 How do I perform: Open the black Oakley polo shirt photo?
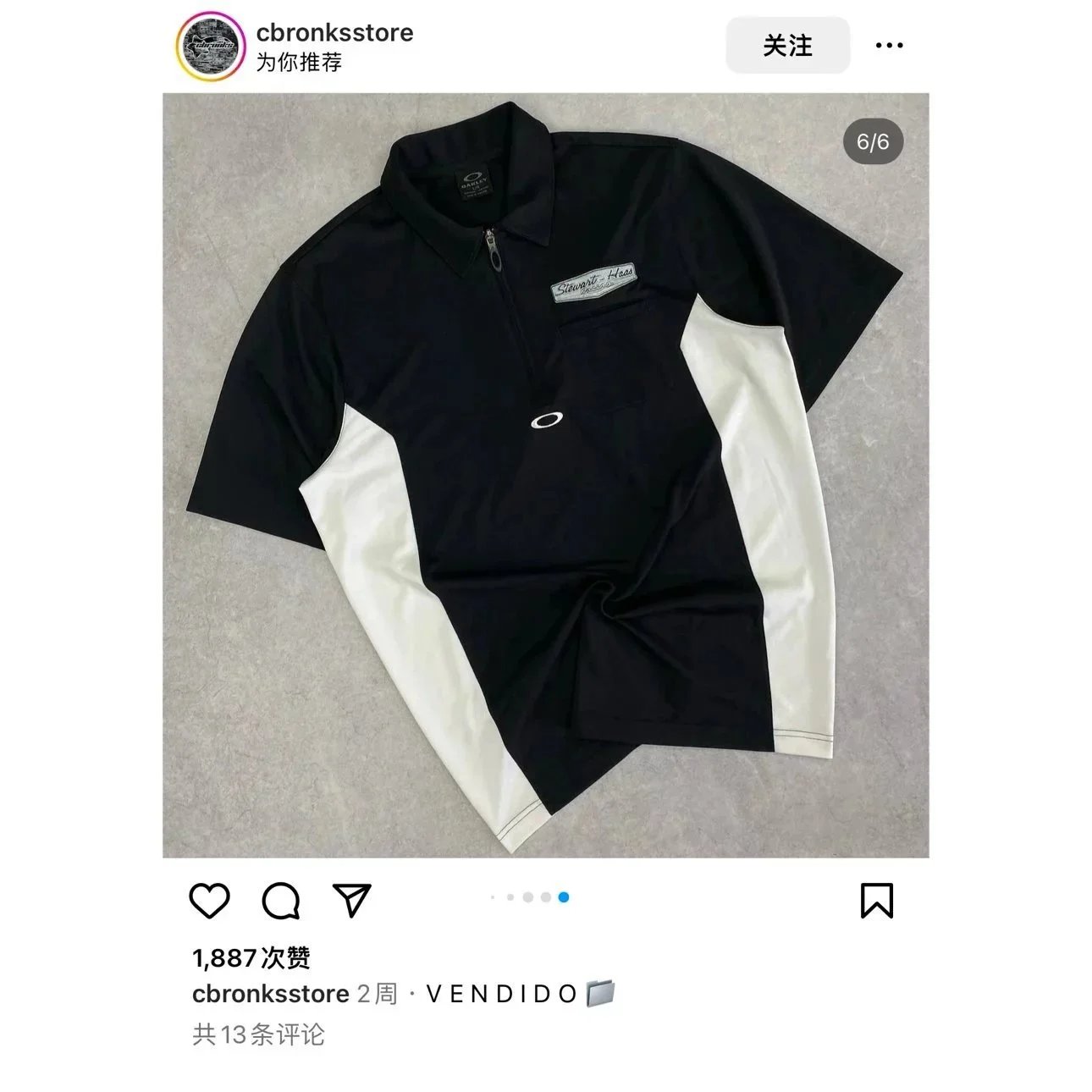545,475
